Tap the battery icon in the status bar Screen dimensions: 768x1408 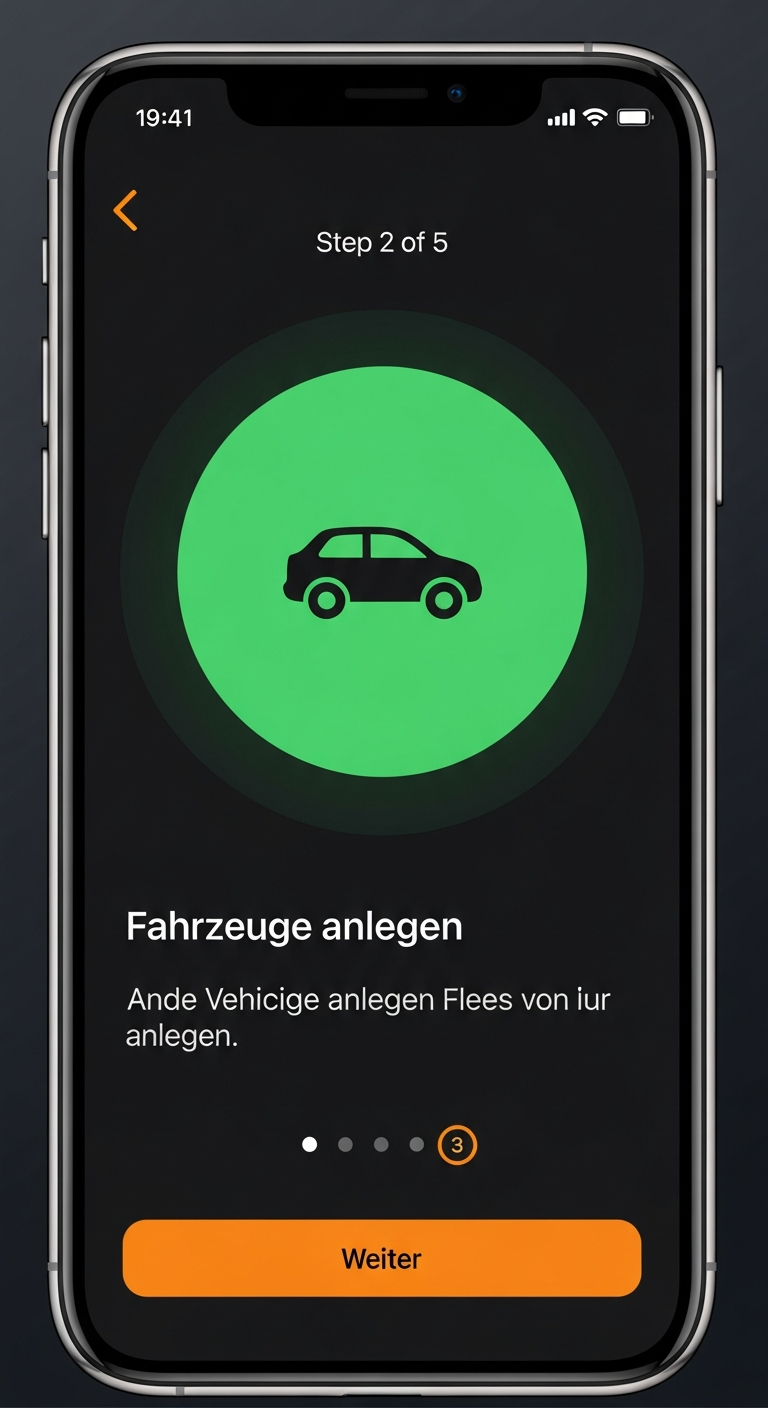click(x=634, y=117)
